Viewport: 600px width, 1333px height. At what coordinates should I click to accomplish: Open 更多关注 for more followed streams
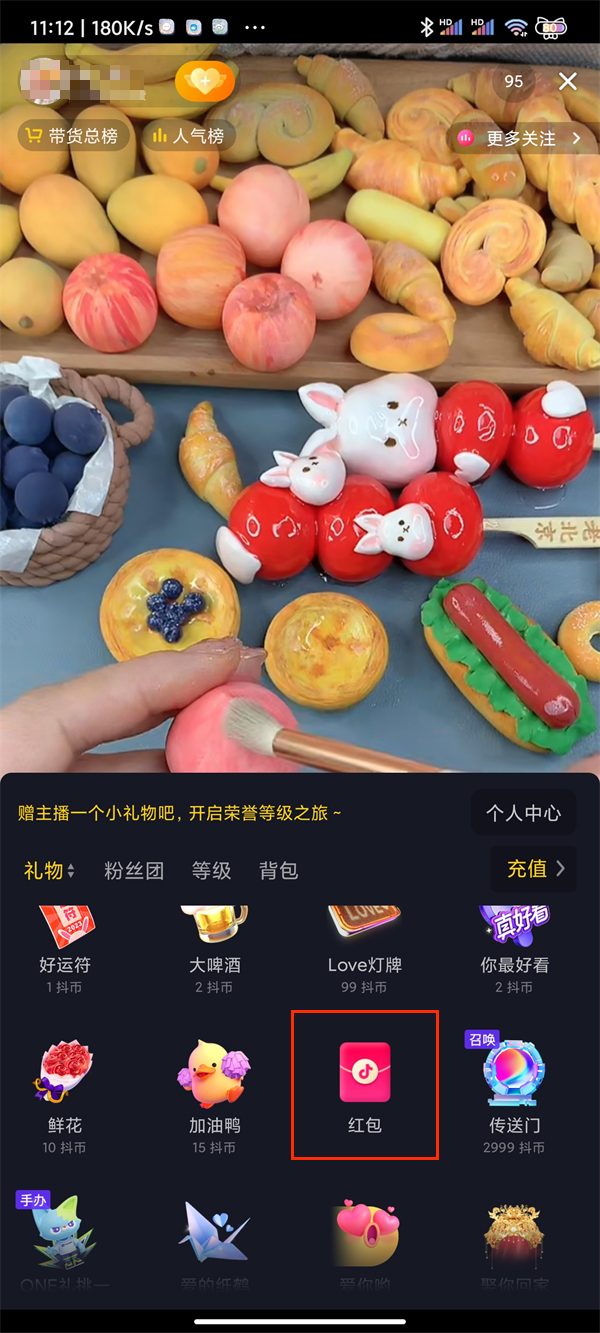520,138
